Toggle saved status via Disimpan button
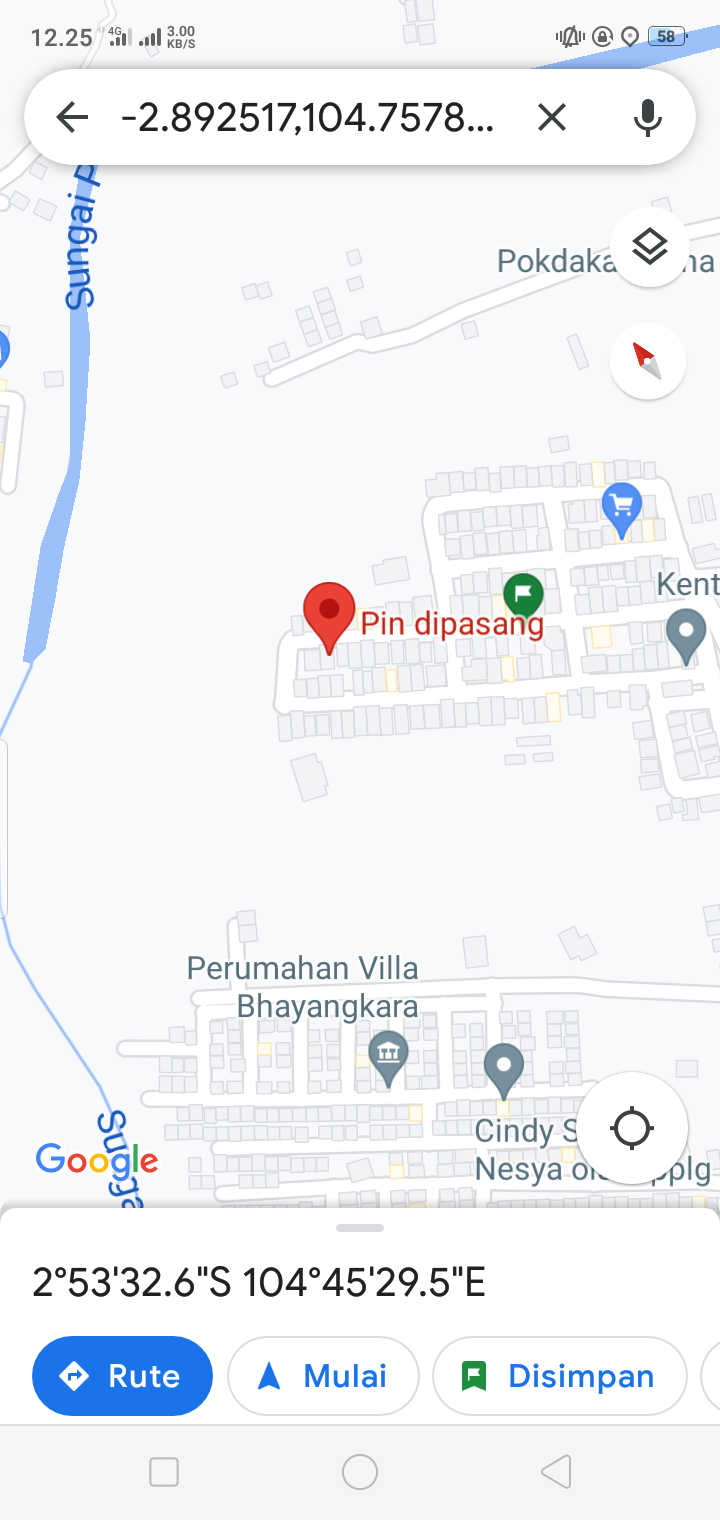Screen dimensions: 720x1520 coord(559,1376)
